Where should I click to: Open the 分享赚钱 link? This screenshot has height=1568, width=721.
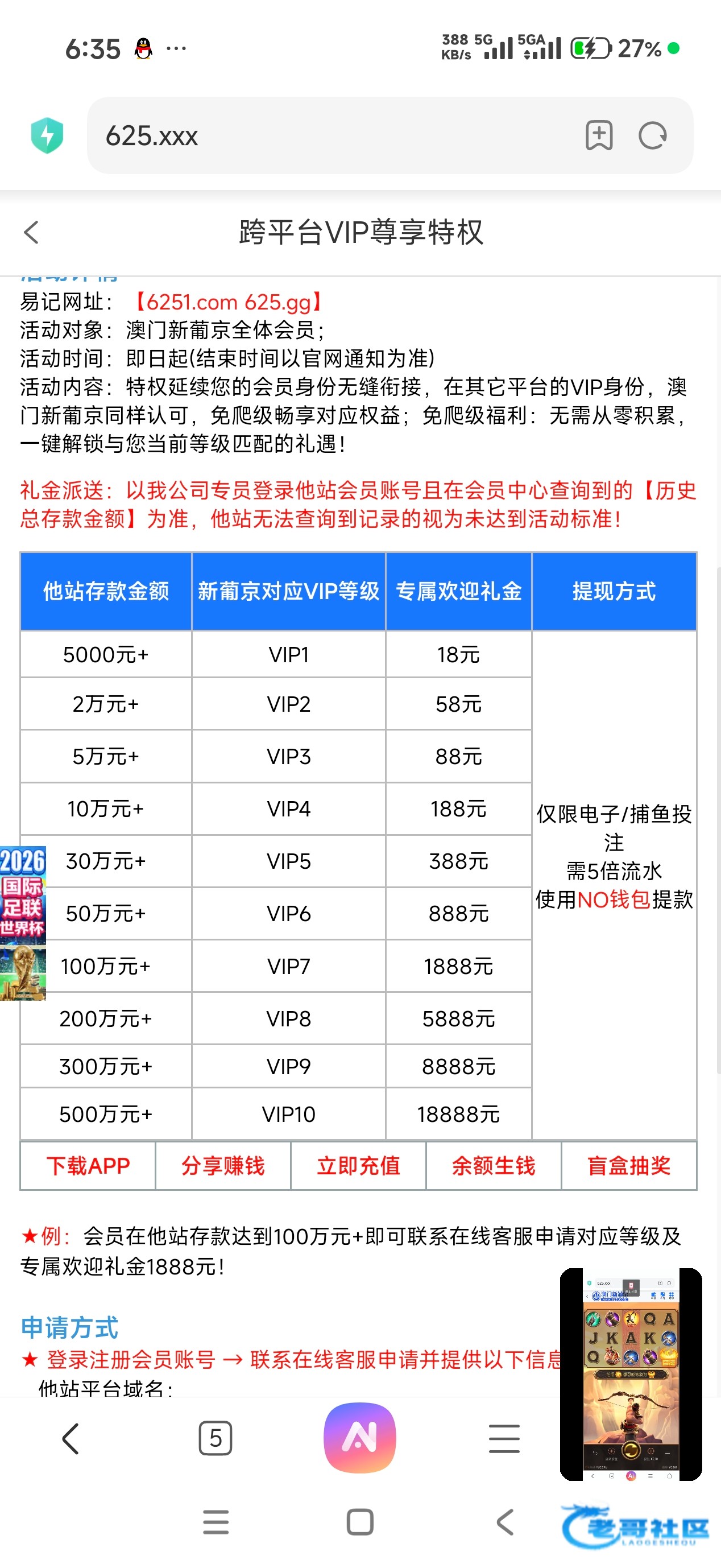tap(223, 1166)
